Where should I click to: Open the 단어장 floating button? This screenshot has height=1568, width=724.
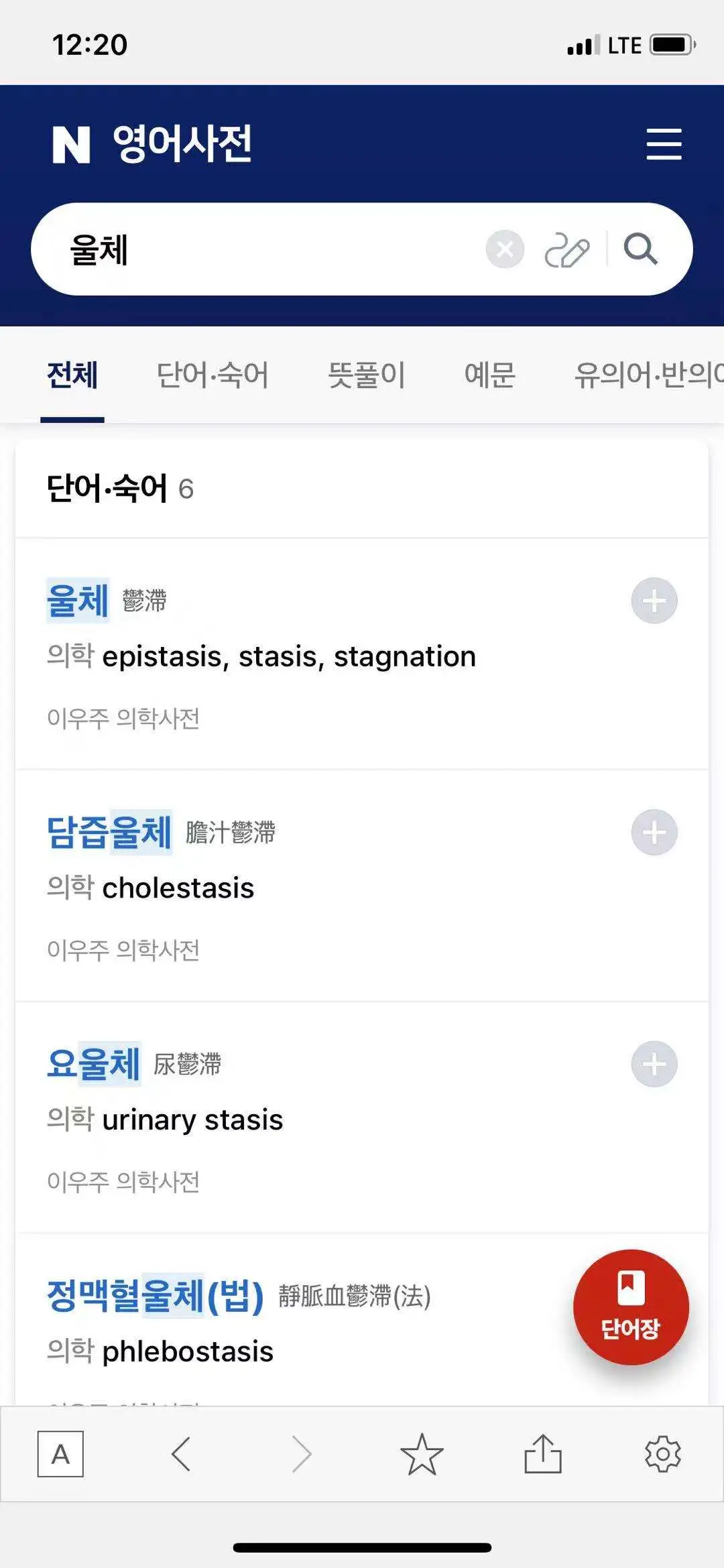coord(631,1307)
